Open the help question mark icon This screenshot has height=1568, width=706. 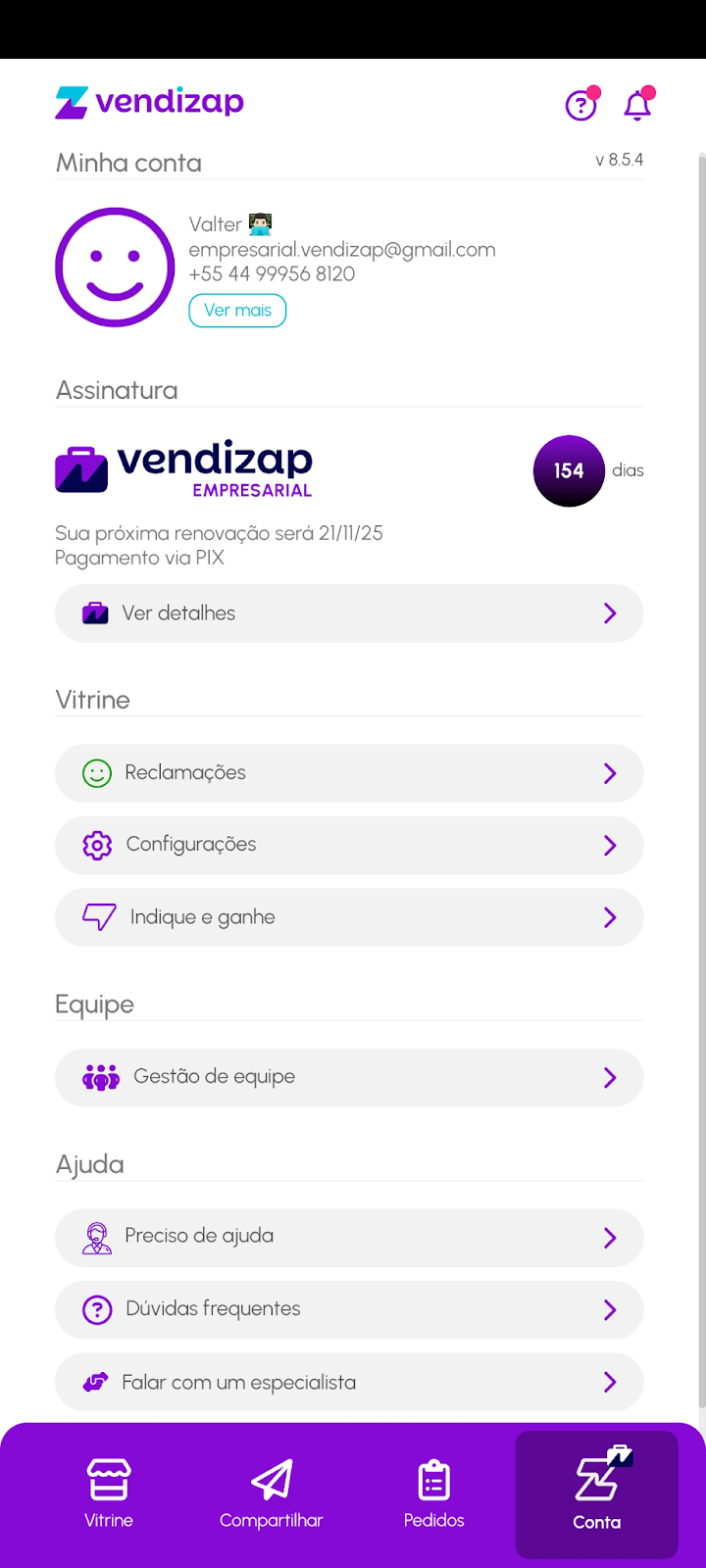click(x=581, y=105)
